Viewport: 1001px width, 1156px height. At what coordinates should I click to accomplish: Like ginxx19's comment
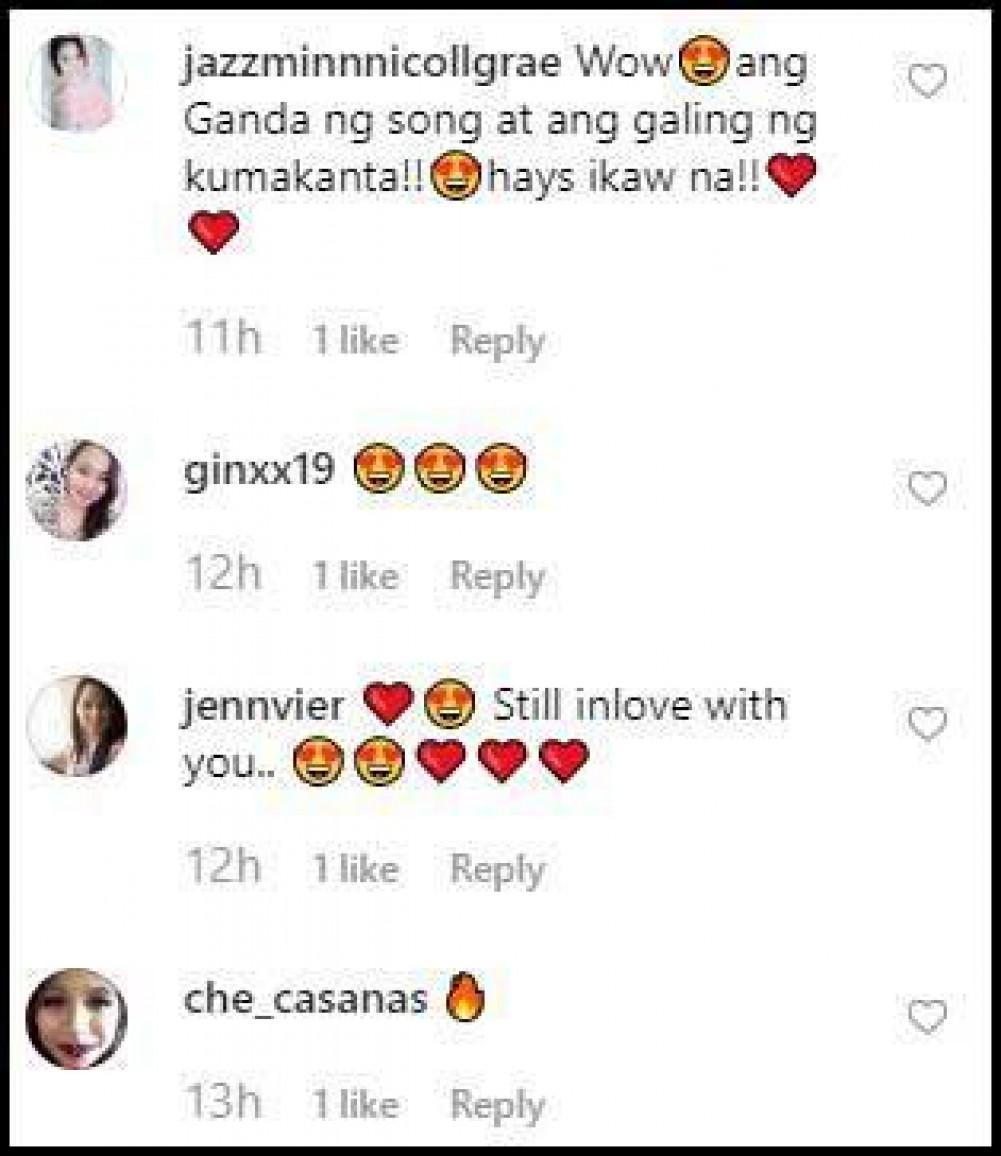pos(926,488)
